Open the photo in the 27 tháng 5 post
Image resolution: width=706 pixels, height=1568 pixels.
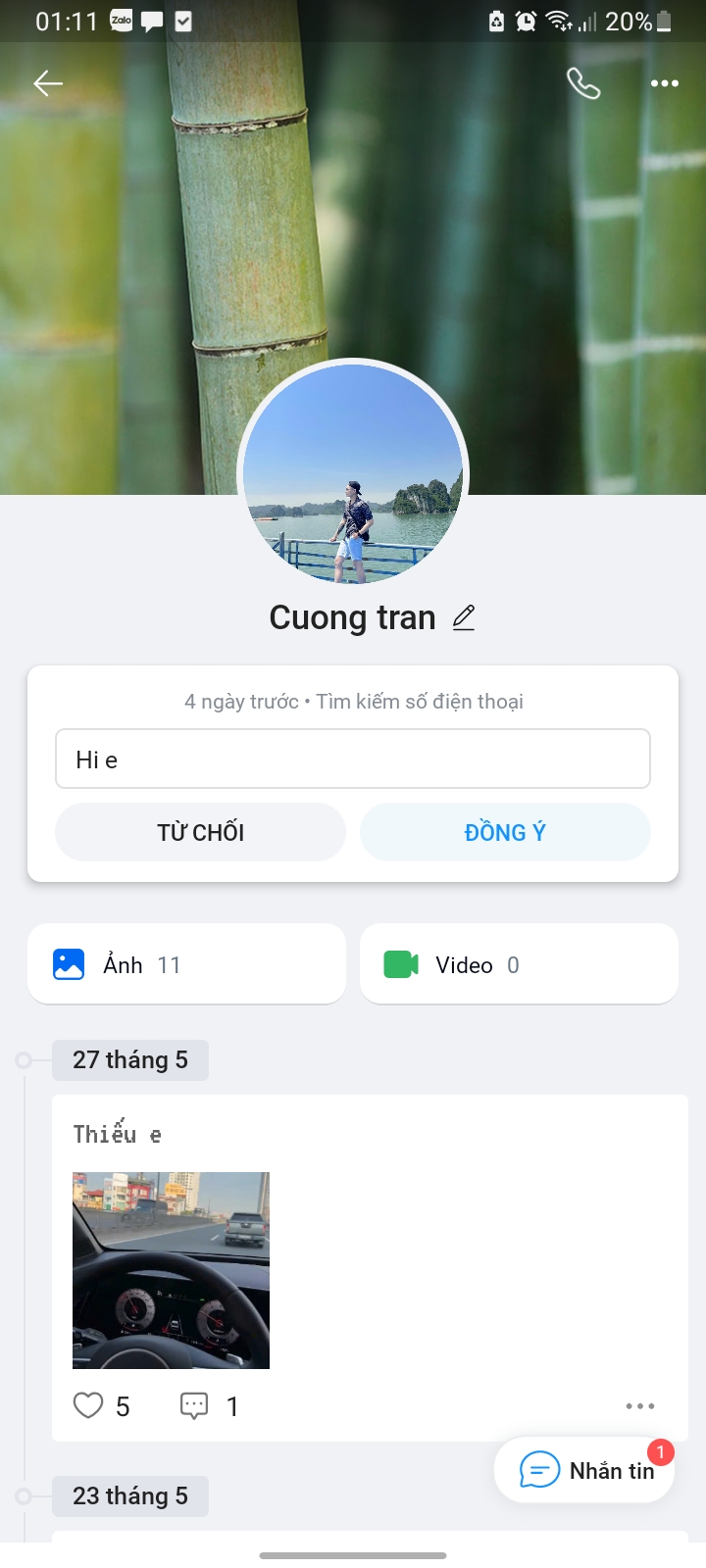[171, 1270]
